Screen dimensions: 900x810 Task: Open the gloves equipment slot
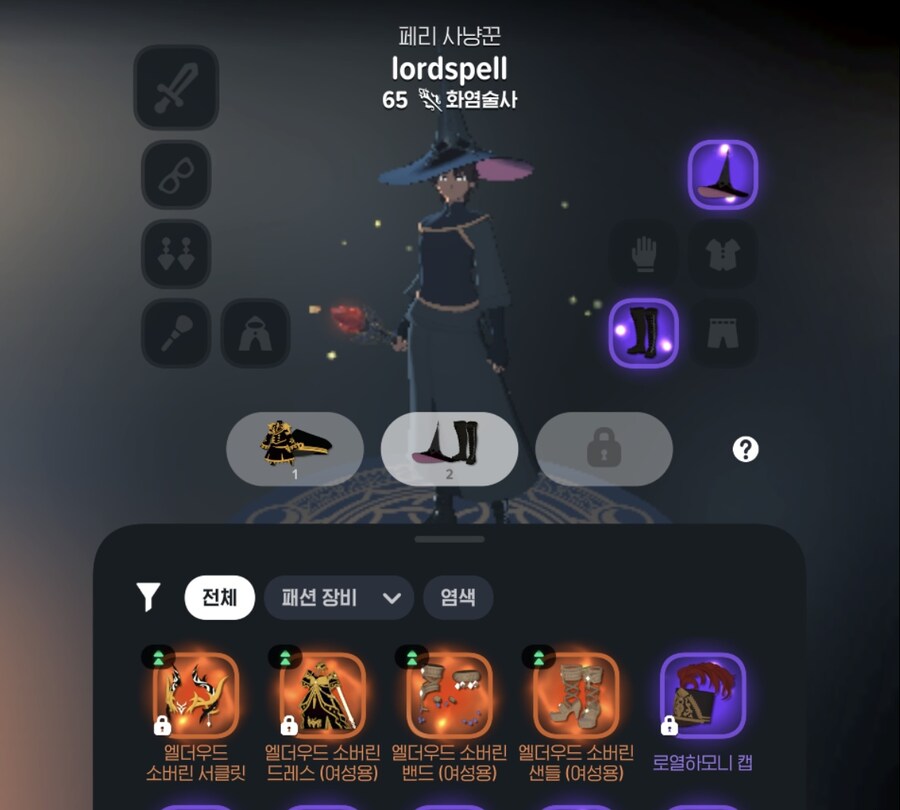[x=645, y=255]
